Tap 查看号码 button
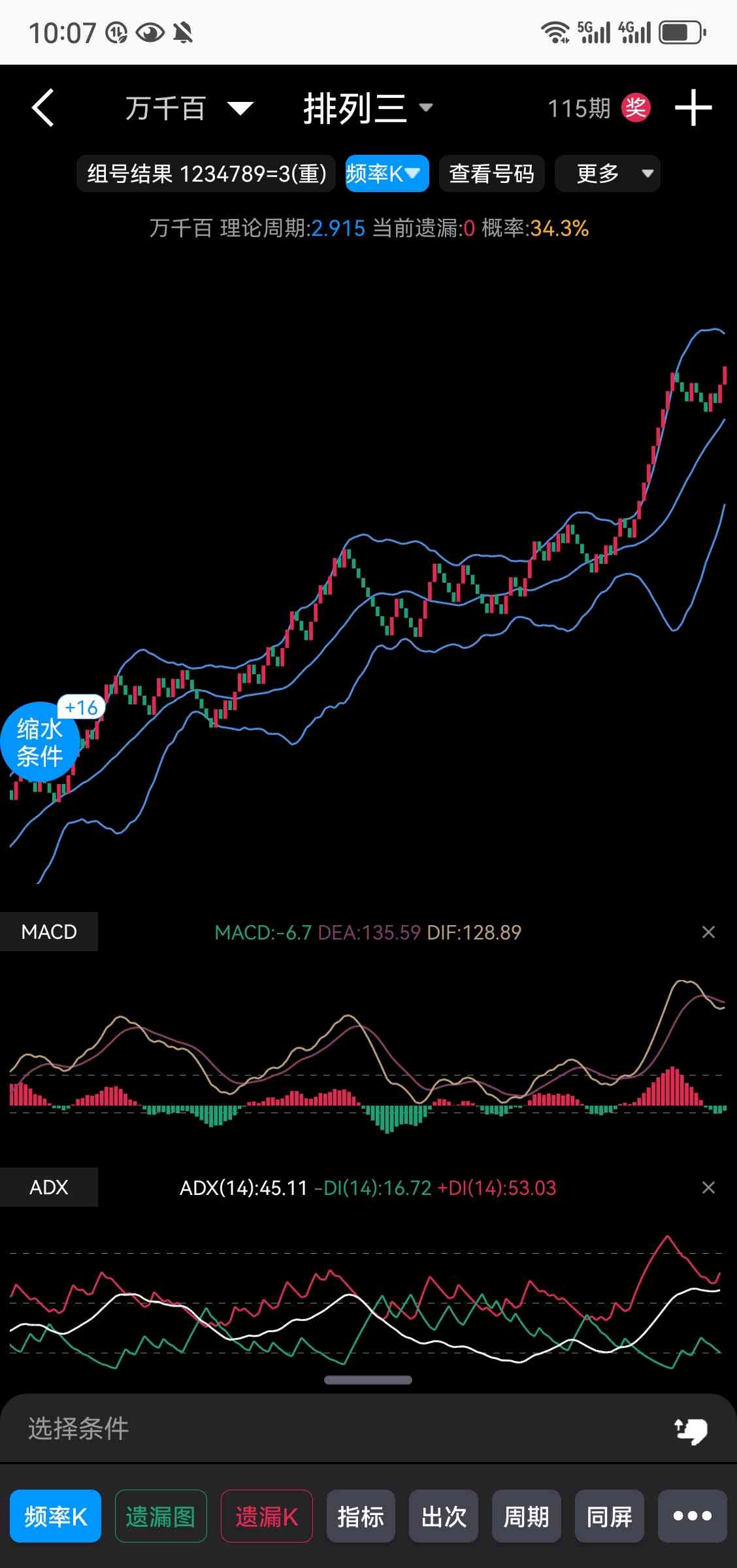This screenshot has width=737, height=1568. (x=491, y=174)
